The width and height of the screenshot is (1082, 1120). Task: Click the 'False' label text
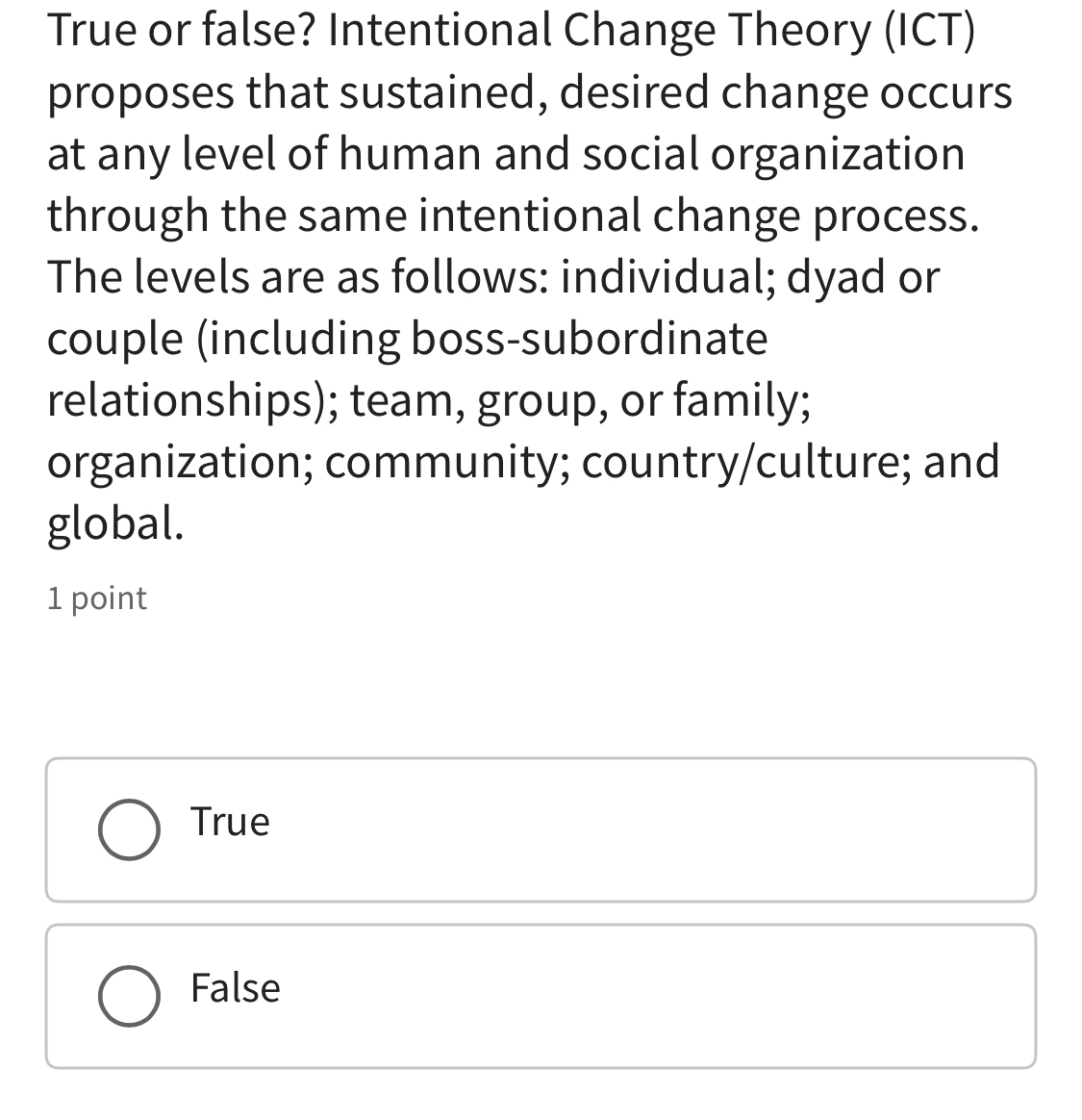pos(235,989)
